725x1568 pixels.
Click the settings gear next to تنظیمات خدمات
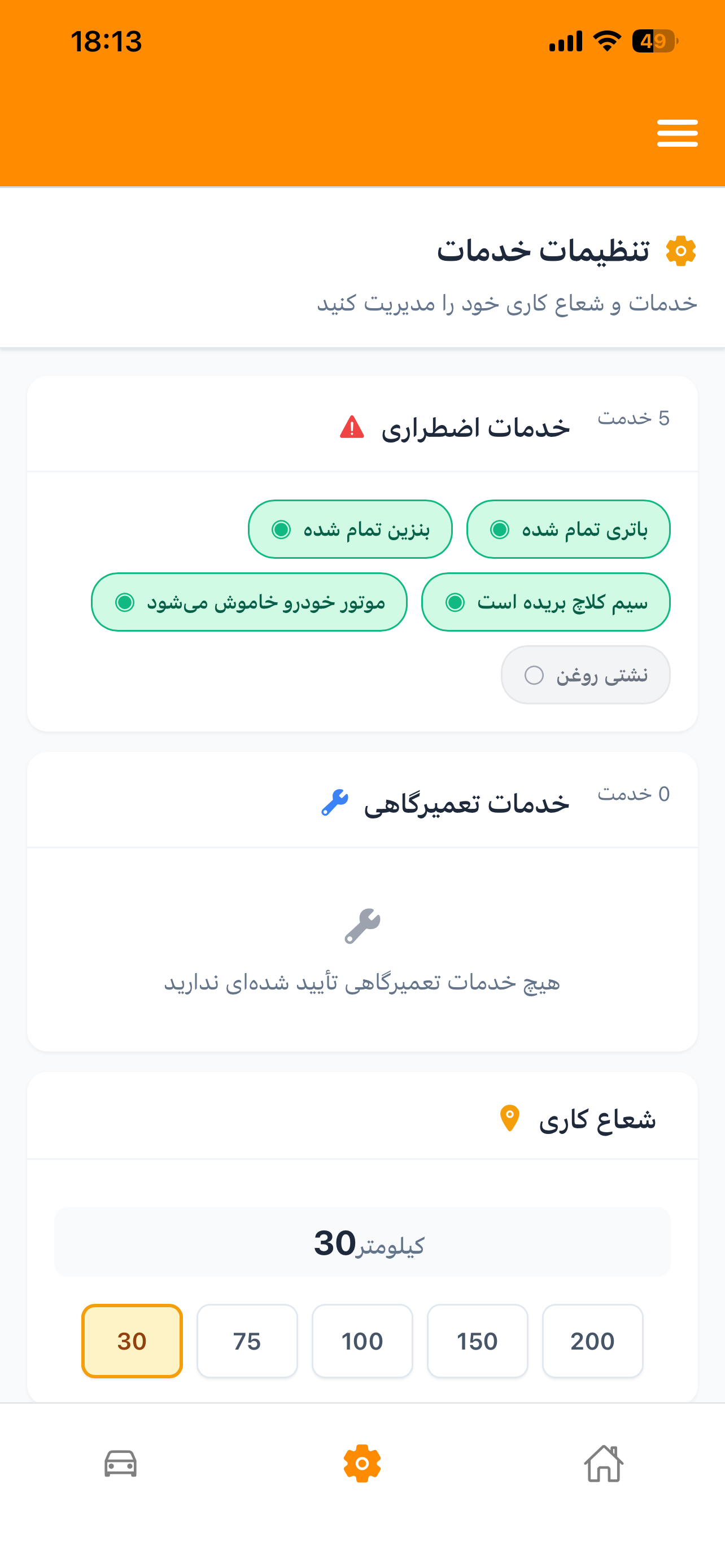680,251
